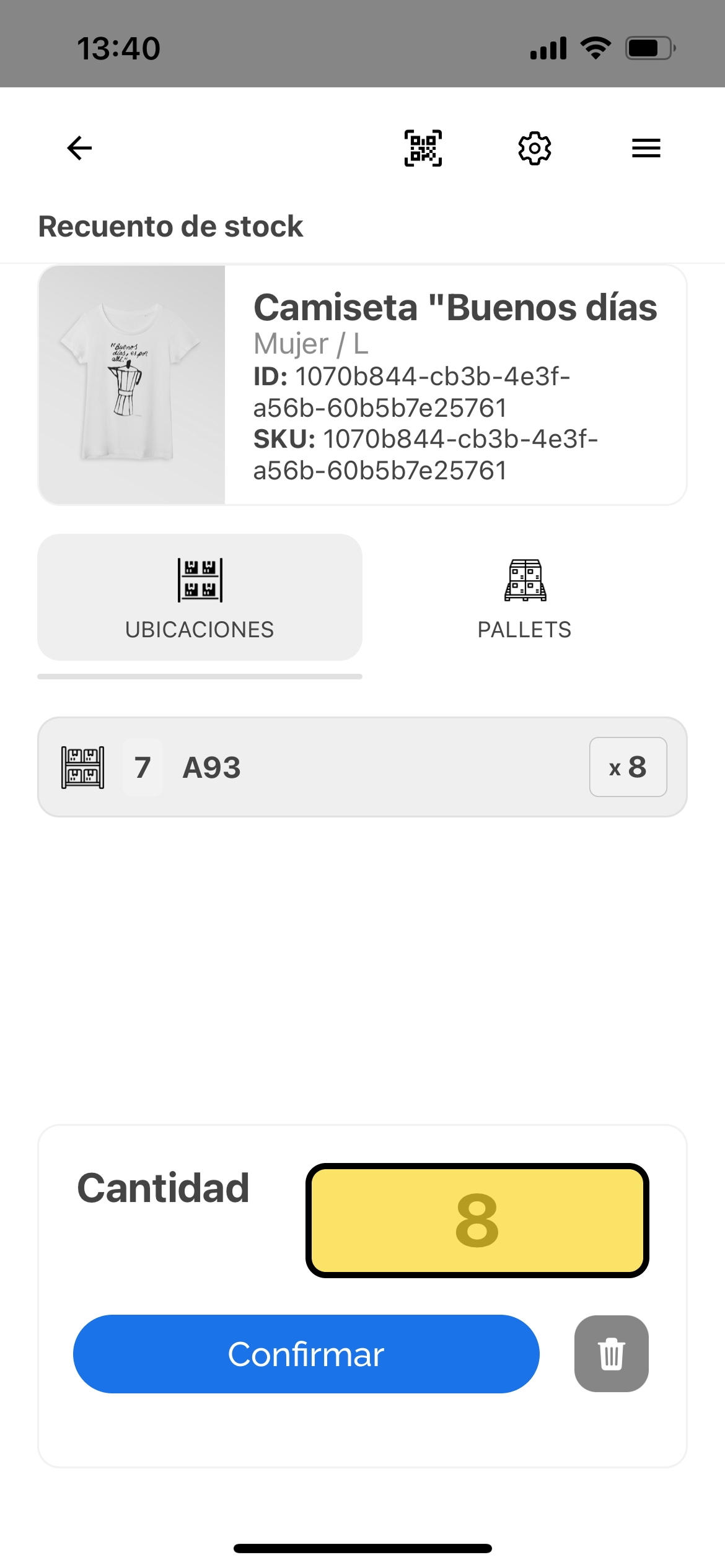
Task: Tap the yellow Cantidad quantity field
Action: pos(478,1219)
